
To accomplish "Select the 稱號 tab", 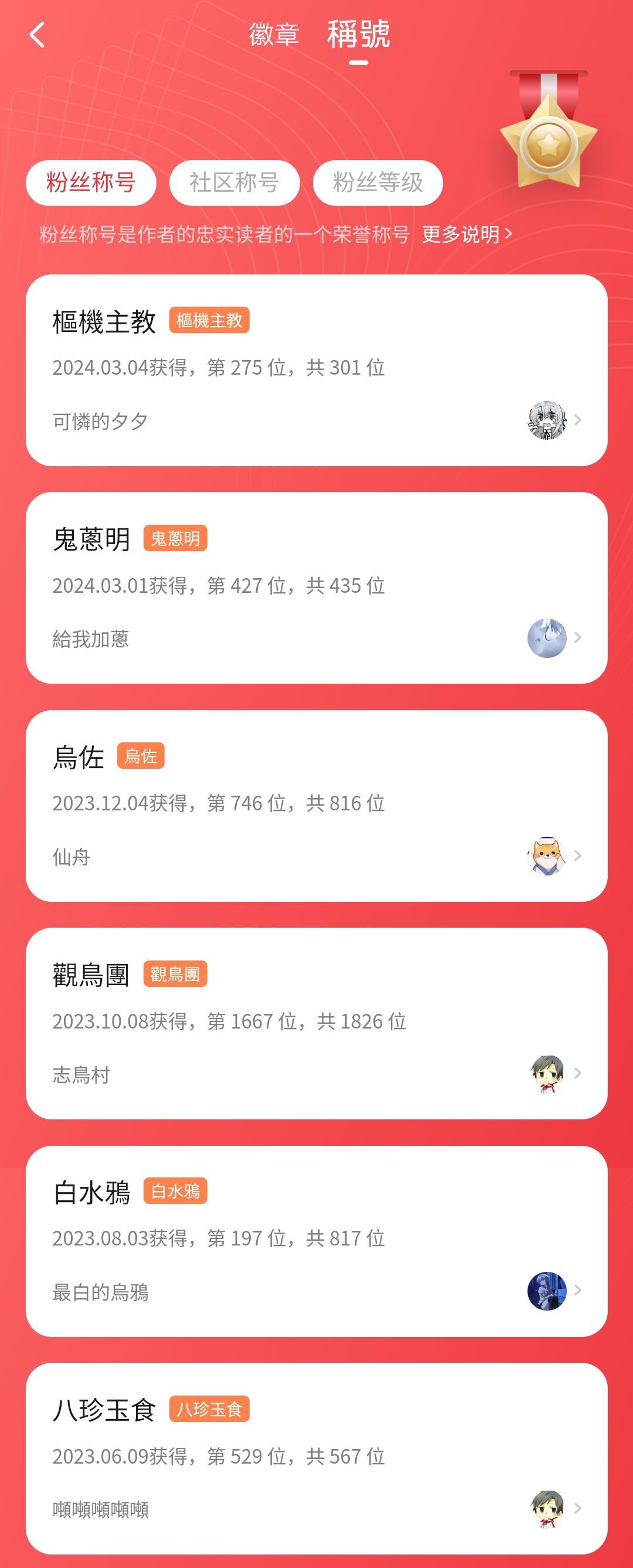I will [359, 34].
